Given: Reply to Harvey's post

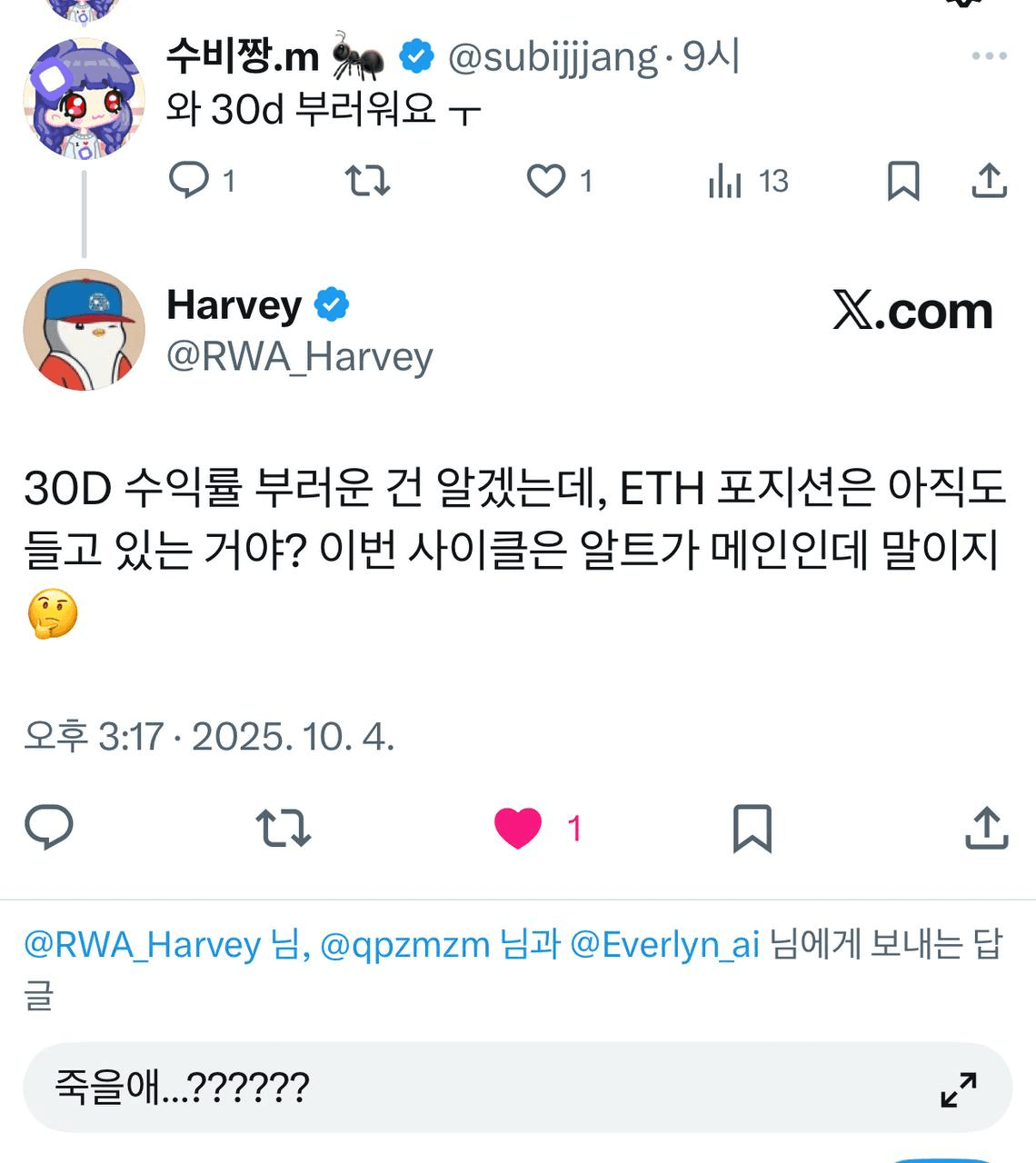Looking at the screenshot, I should 49,827.
